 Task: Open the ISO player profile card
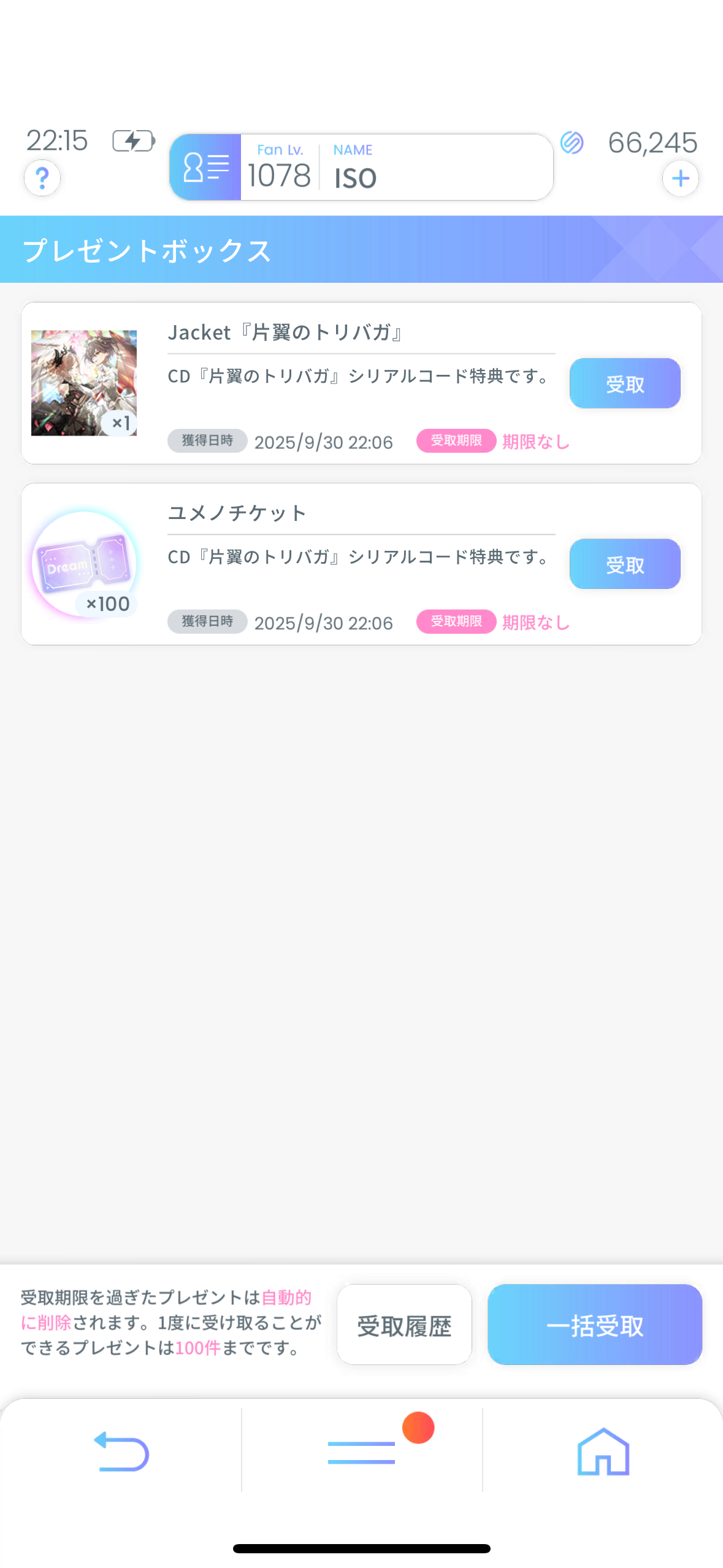[x=361, y=167]
